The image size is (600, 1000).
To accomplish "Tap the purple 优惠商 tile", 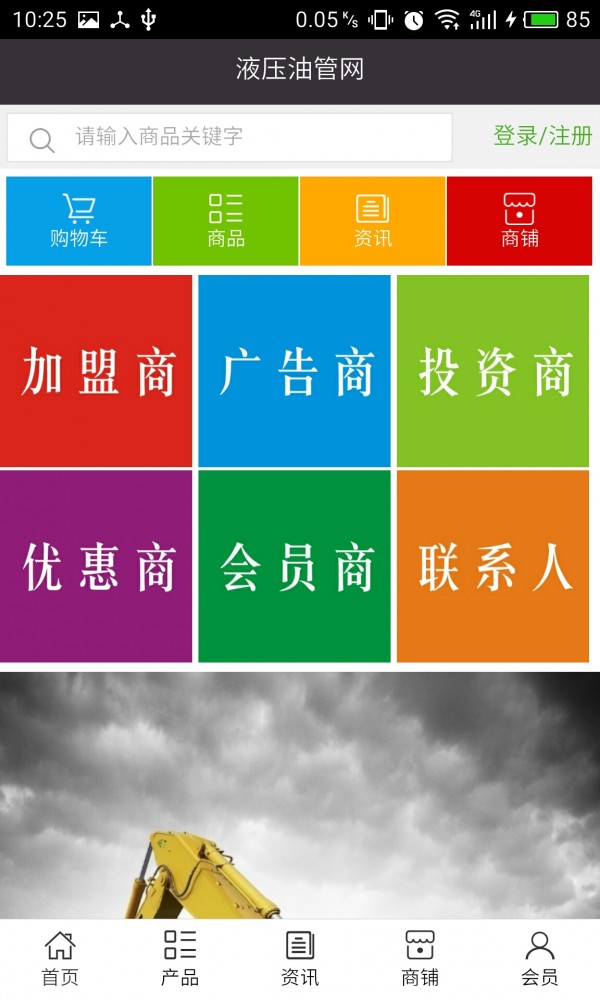I will coord(96,566).
